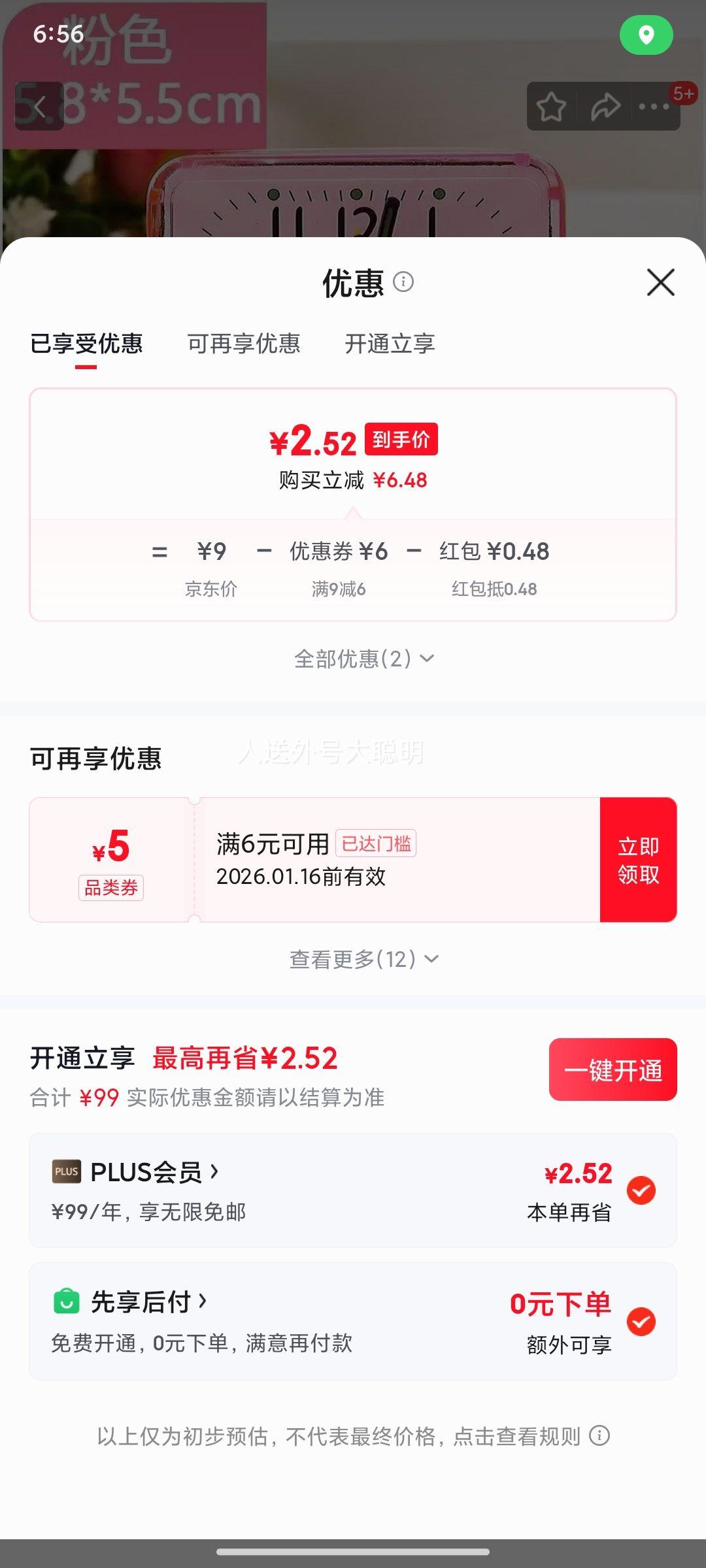The image size is (706, 1568).
Task: Go back using the back arrow
Action: 39,106
